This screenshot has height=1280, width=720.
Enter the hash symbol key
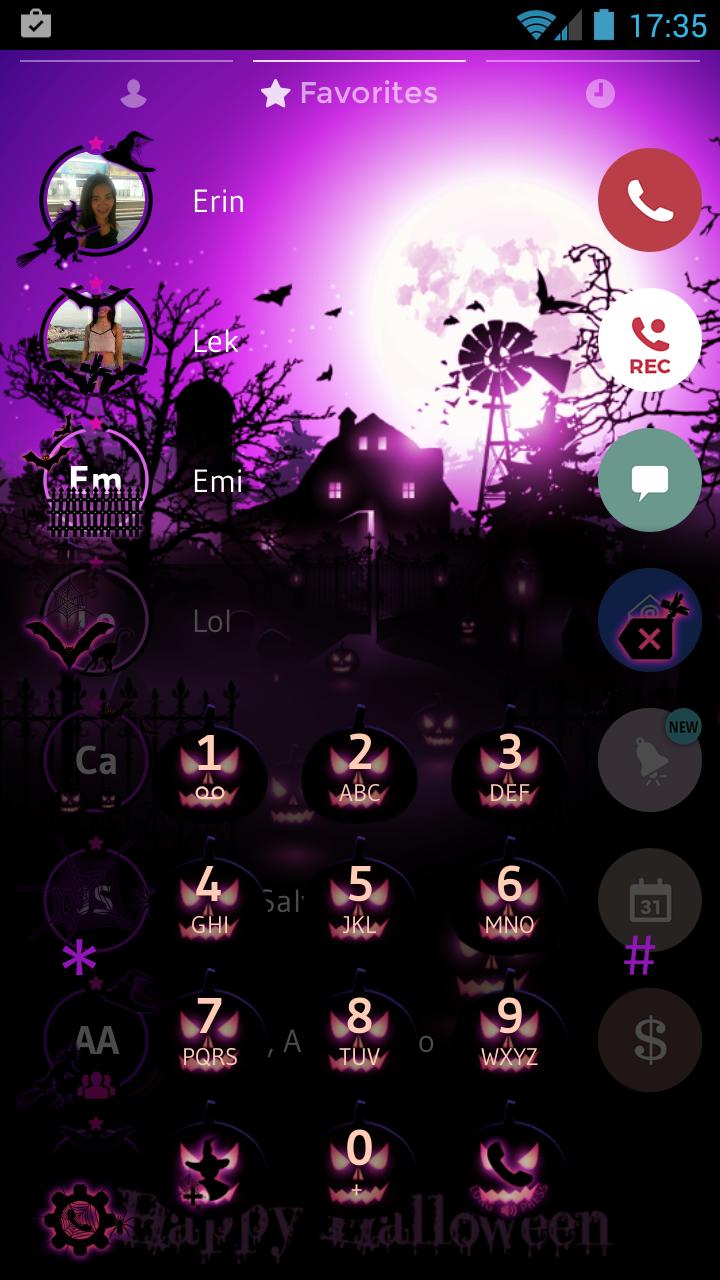click(639, 956)
